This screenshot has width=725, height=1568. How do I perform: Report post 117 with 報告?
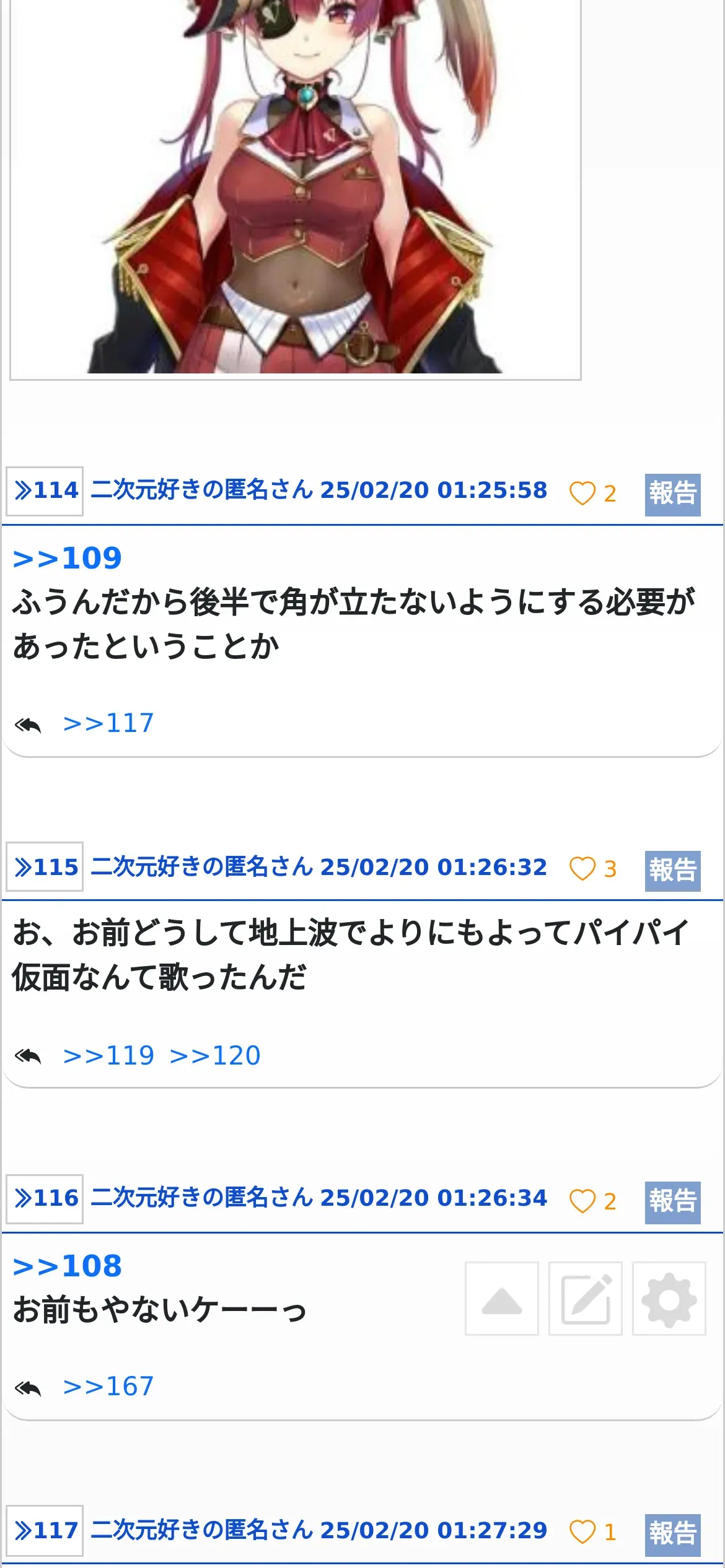point(673,1535)
